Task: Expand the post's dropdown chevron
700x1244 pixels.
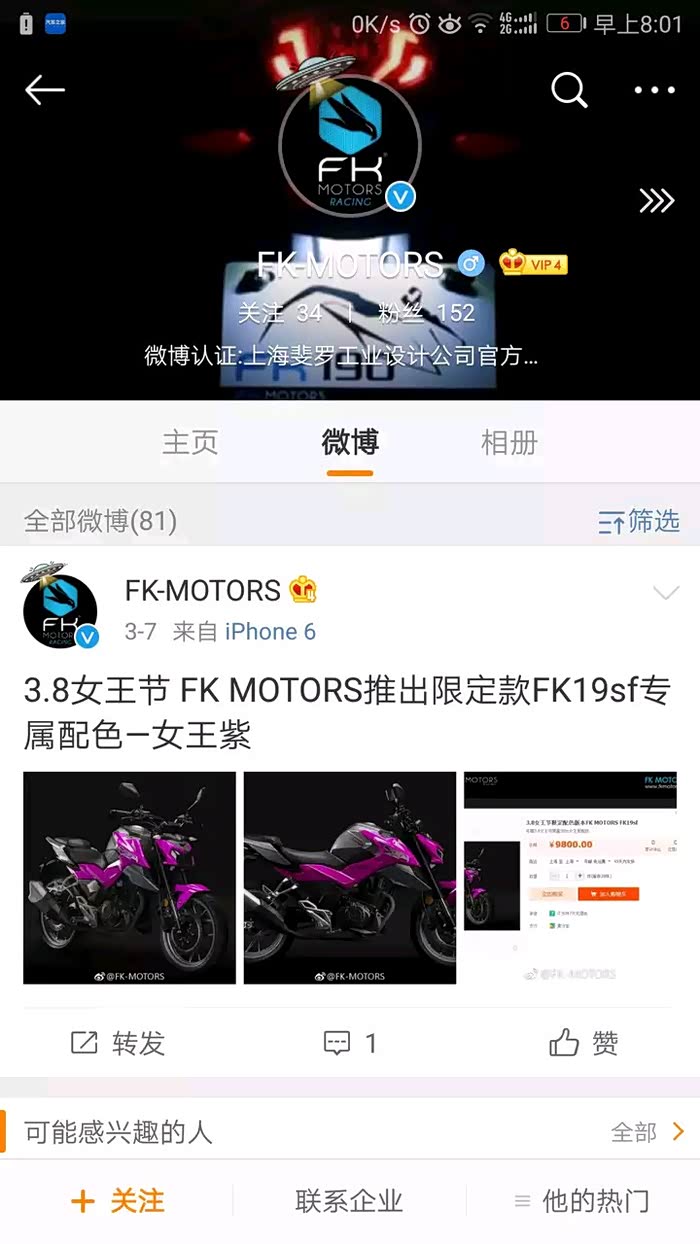Action: (x=665, y=593)
